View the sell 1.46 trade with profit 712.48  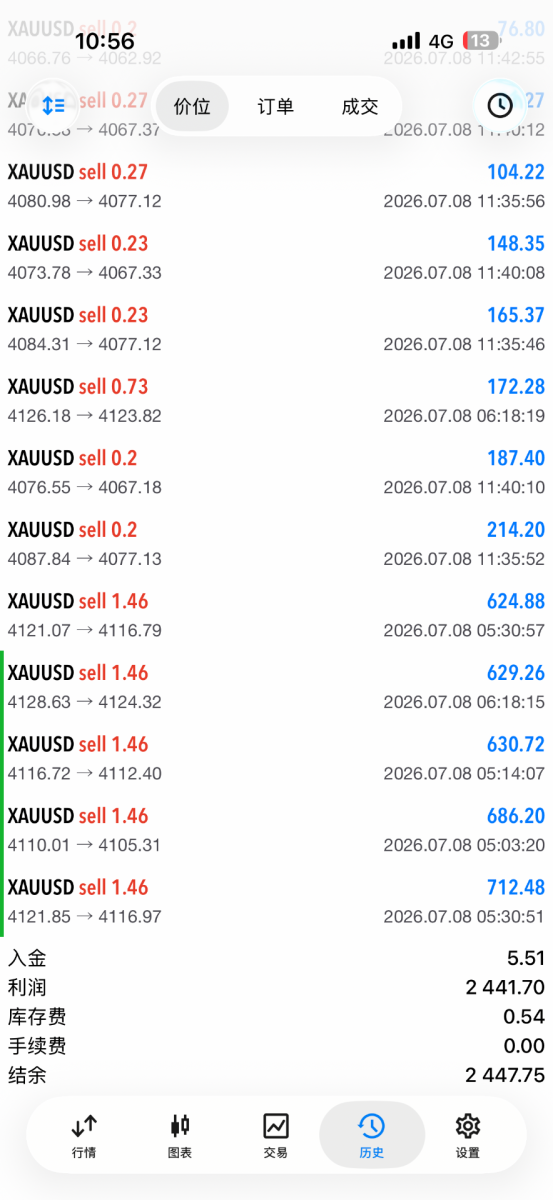(276, 902)
